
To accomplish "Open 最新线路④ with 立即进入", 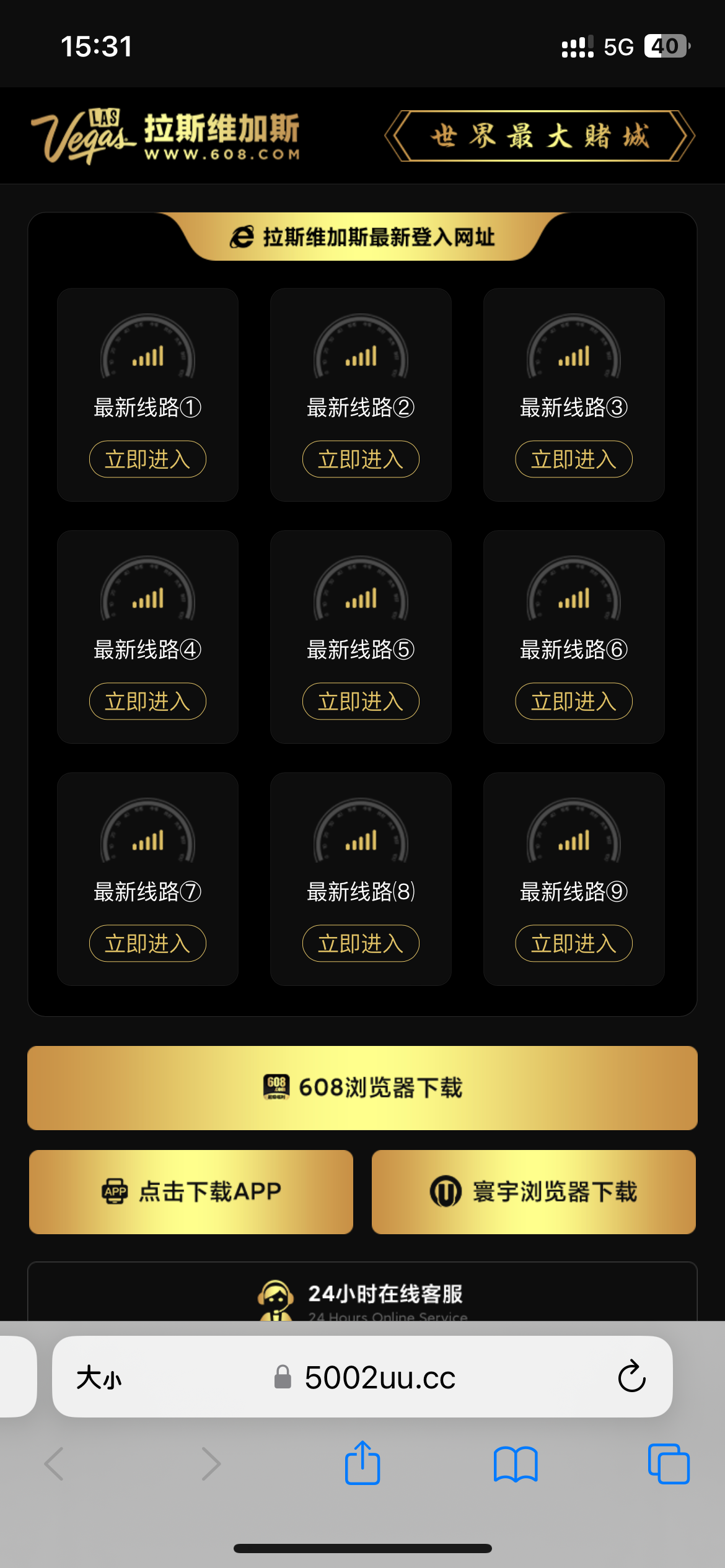I will click(x=147, y=702).
